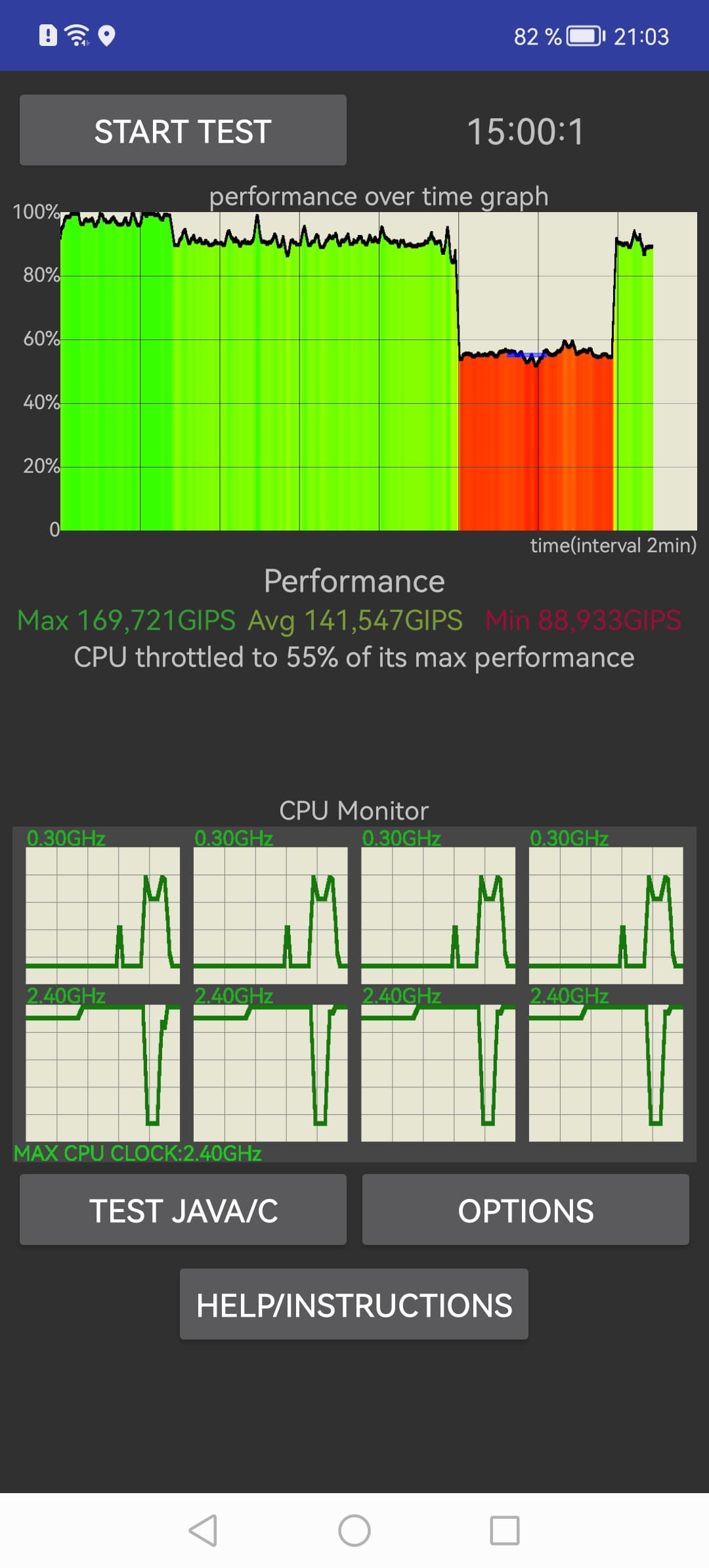
Task: Open recent apps with the square button
Action: pyautogui.click(x=505, y=1531)
